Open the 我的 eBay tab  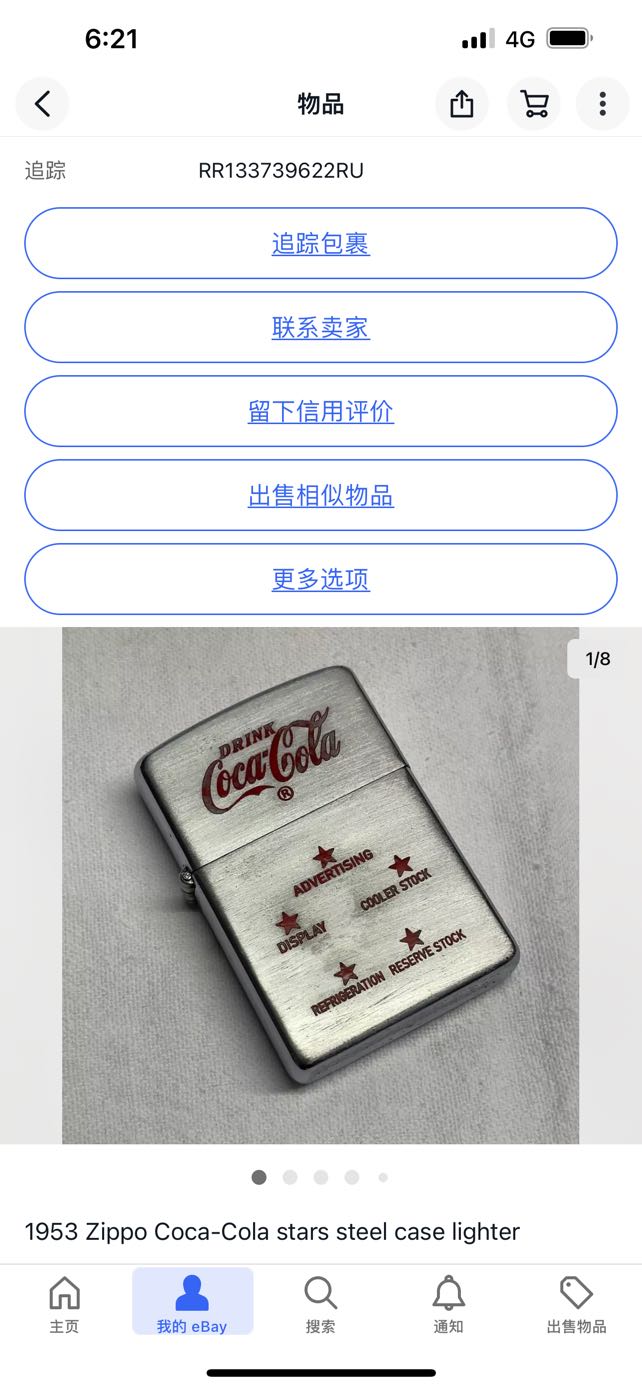pyautogui.click(x=192, y=1304)
